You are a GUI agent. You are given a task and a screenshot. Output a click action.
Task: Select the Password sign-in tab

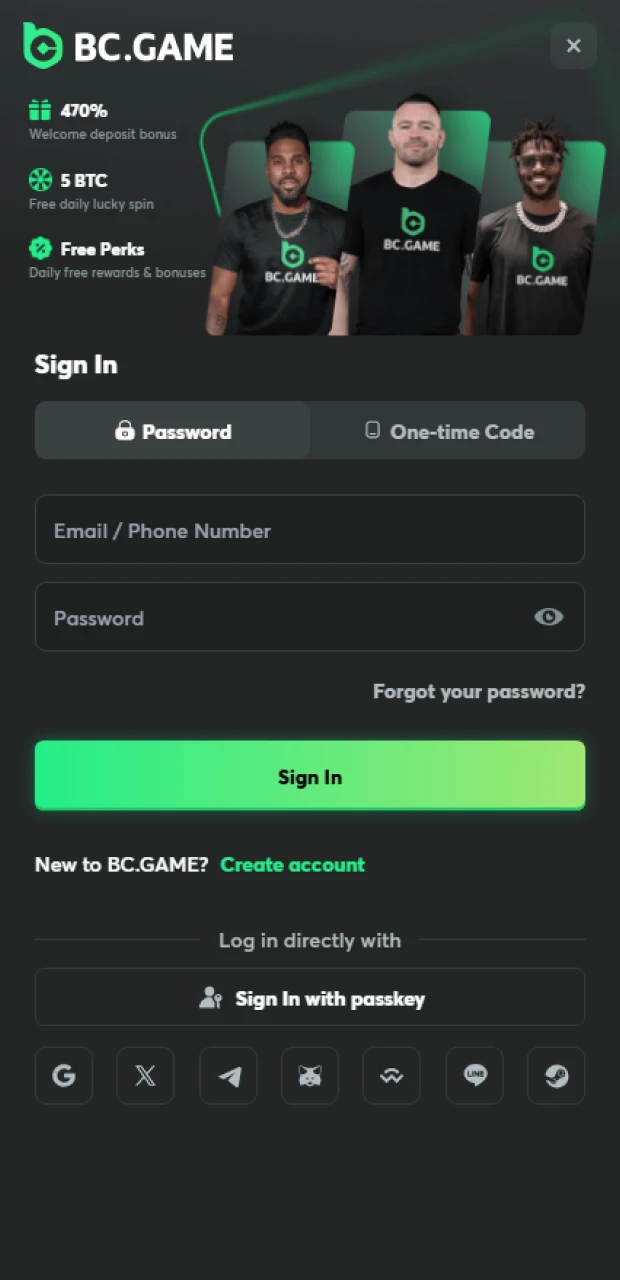click(x=173, y=431)
